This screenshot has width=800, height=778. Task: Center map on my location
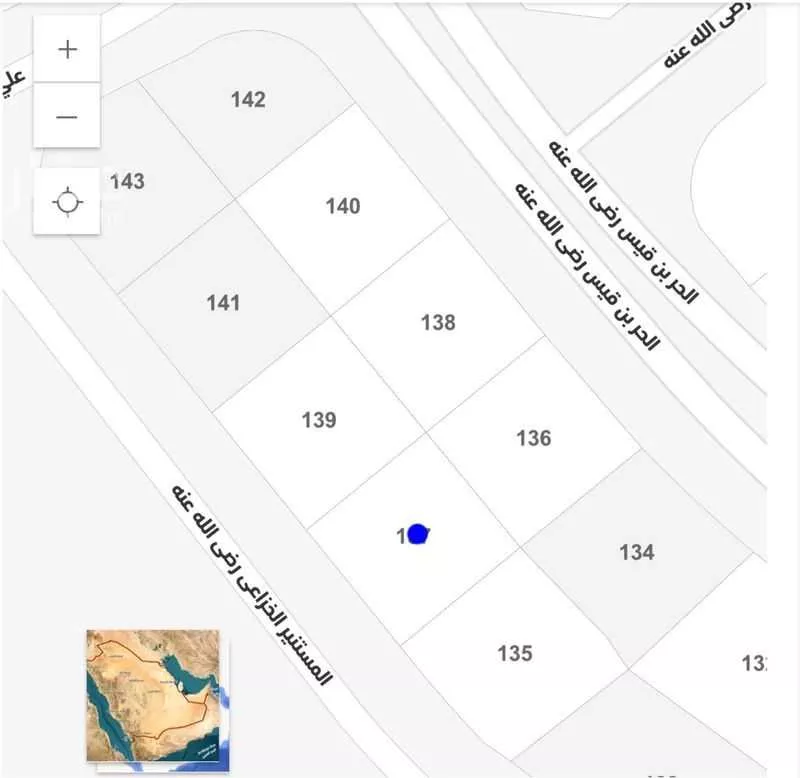67,201
